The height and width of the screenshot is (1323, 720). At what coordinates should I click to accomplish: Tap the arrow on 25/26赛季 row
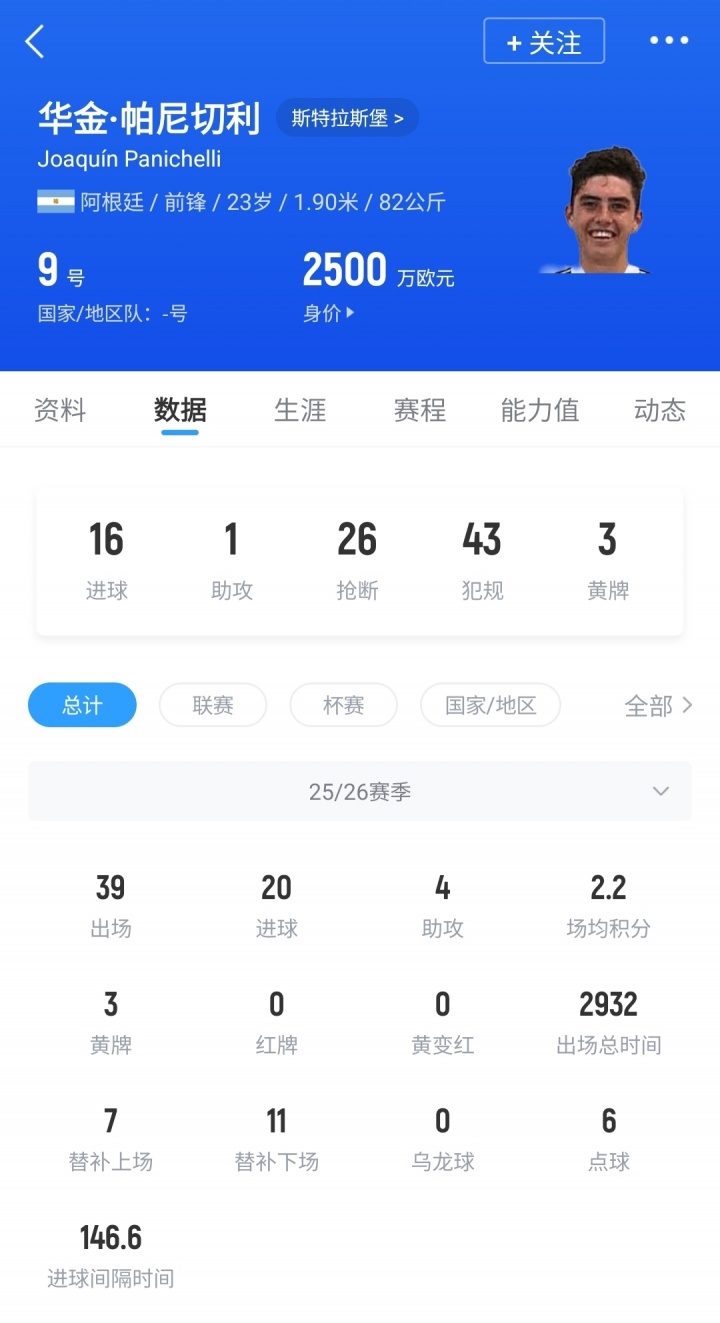point(660,791)
